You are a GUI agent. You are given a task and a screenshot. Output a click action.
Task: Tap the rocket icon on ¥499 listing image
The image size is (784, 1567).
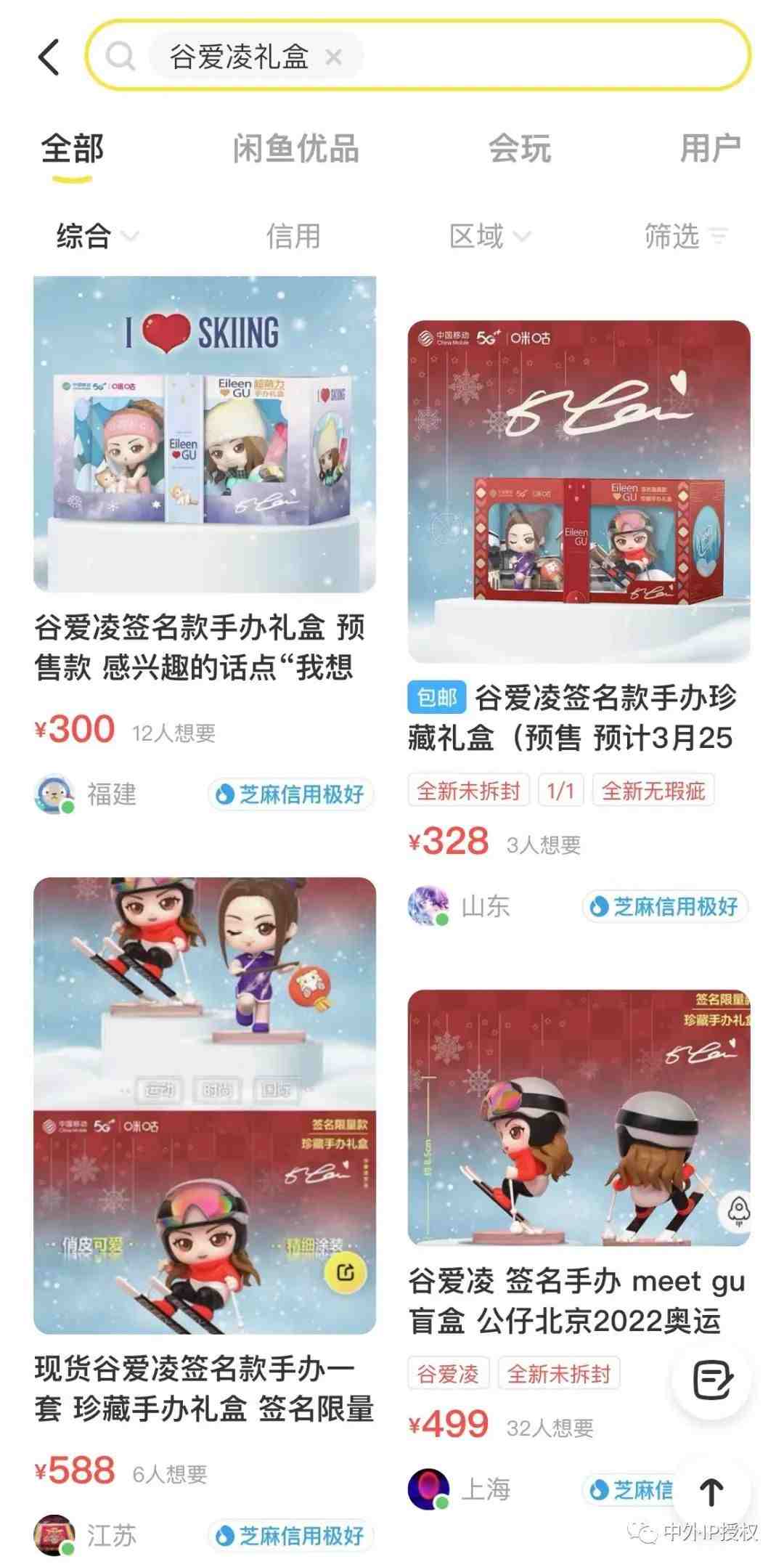click(x=738, y=1210)
